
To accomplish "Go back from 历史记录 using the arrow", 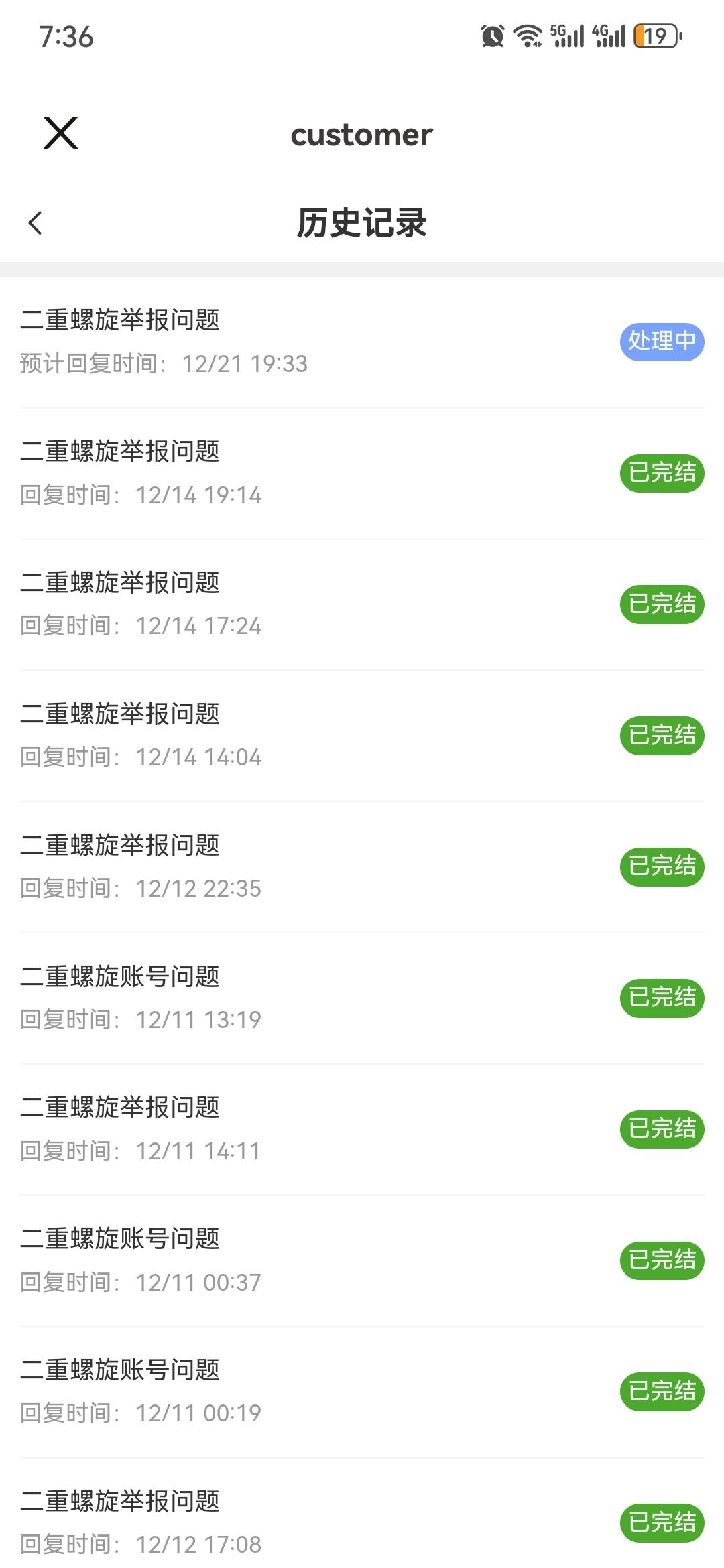I will [36, 223].
